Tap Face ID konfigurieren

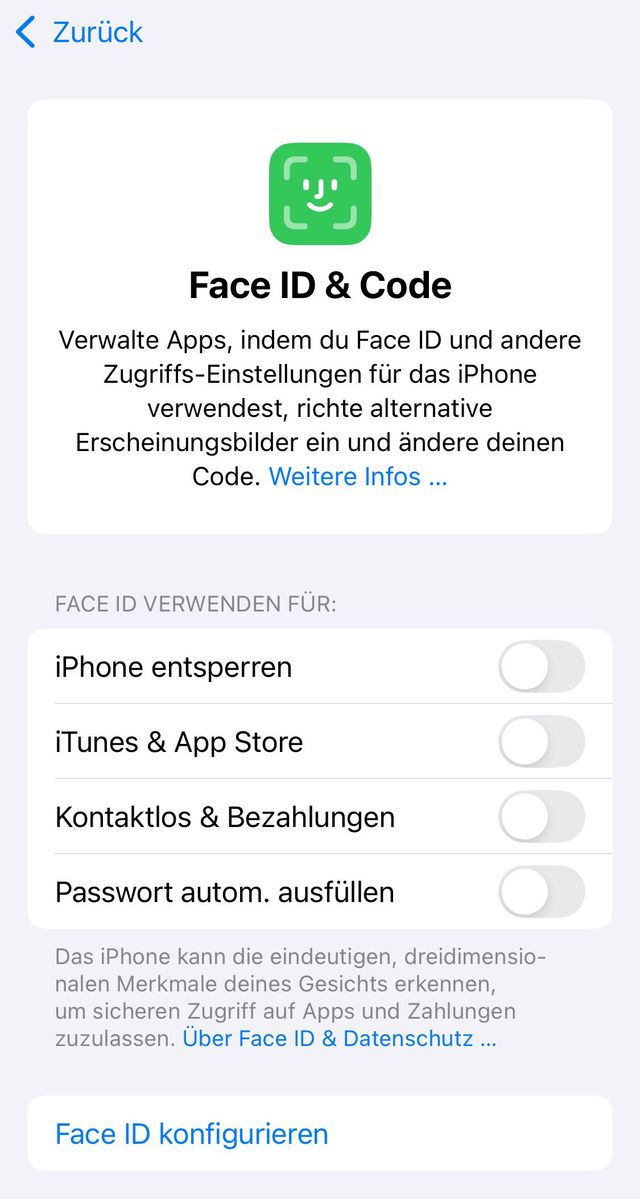click(x=192, y=1134)
